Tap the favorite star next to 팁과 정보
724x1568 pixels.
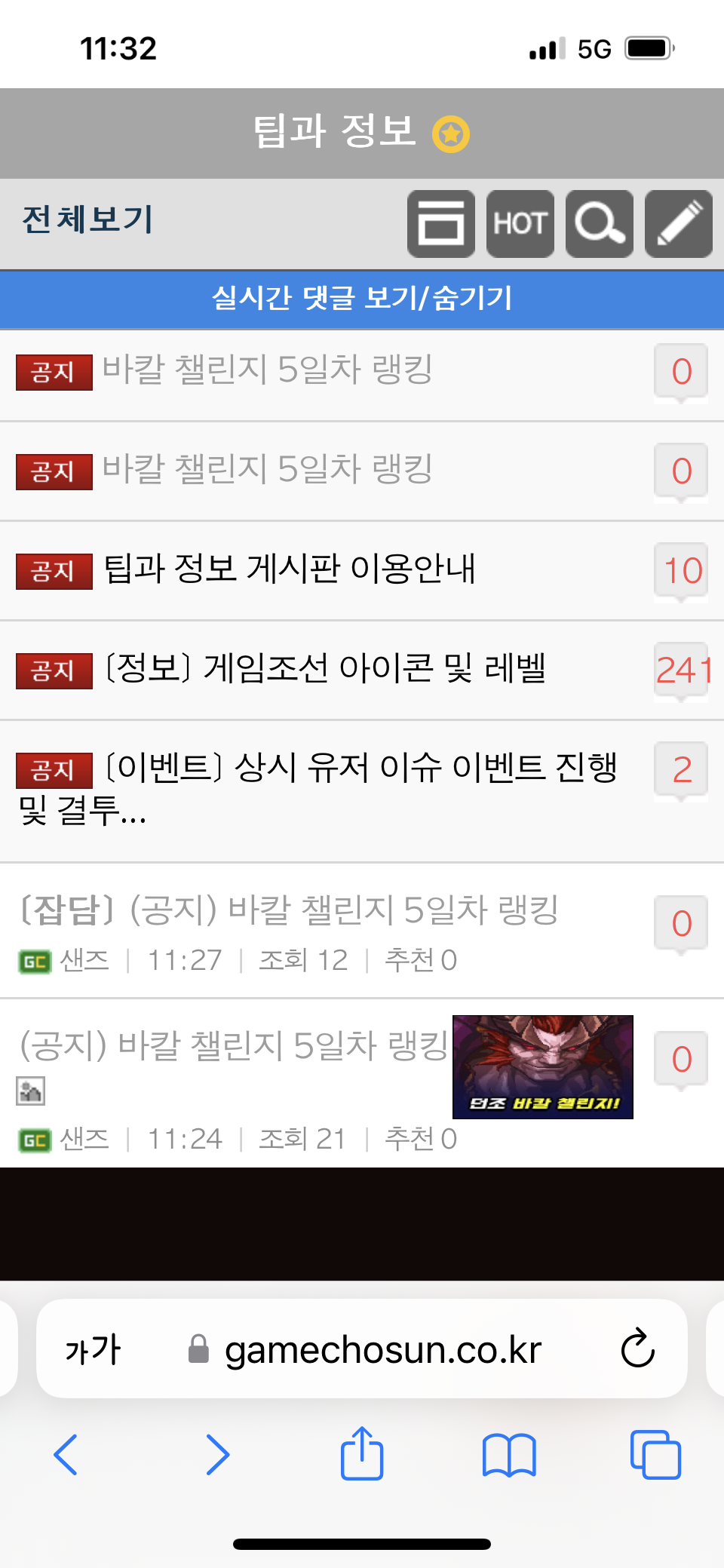point(451,134)
